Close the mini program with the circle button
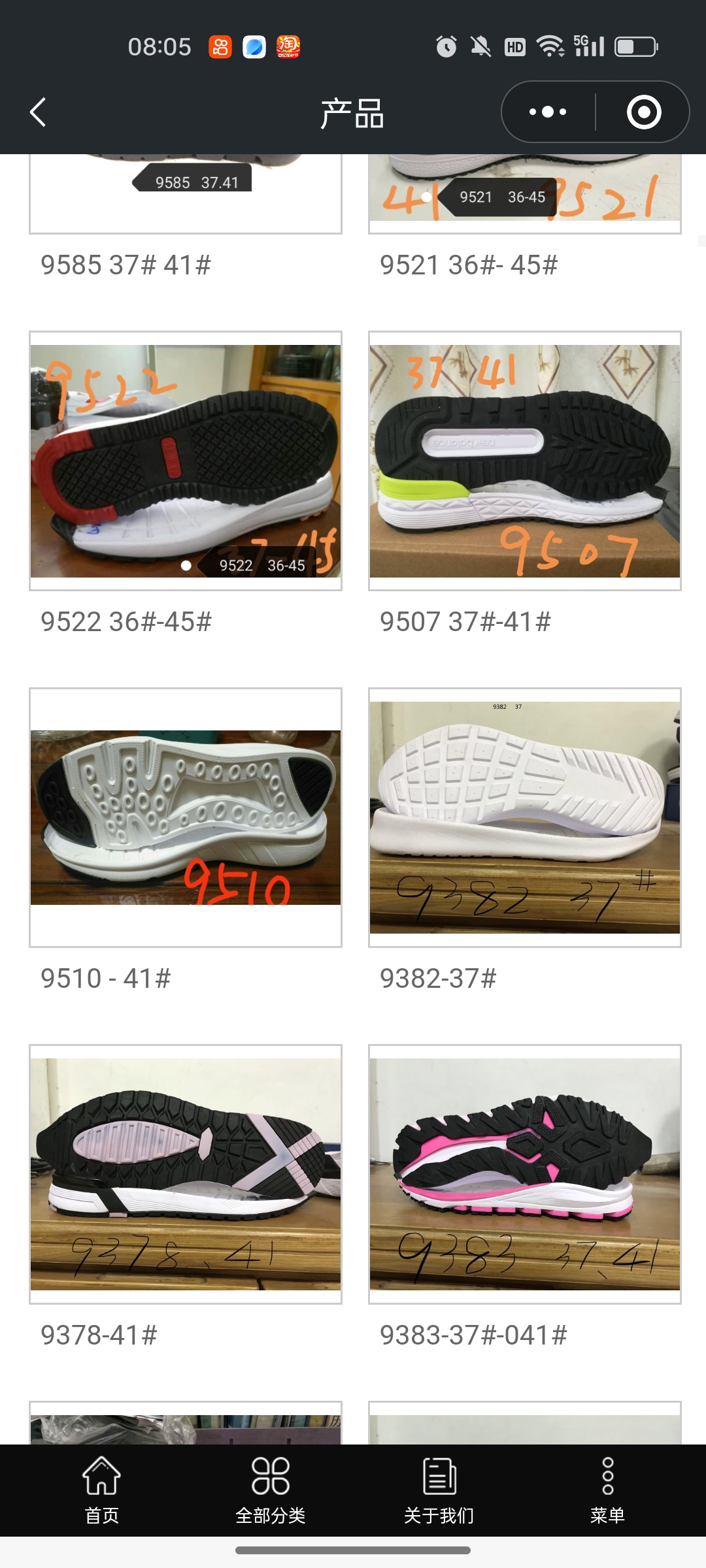 click(643, 112)
